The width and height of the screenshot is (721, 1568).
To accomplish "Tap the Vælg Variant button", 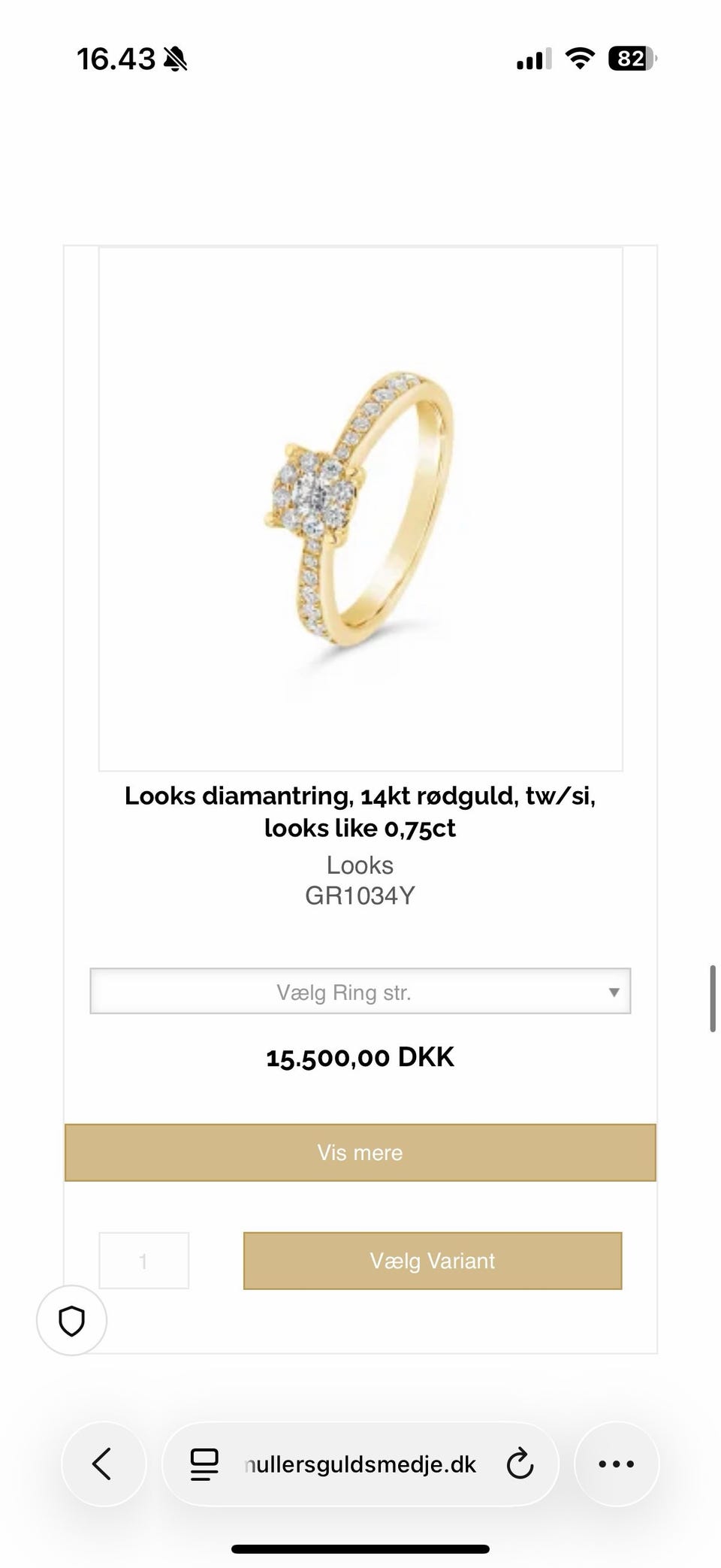I will (x=432, y=1261).
